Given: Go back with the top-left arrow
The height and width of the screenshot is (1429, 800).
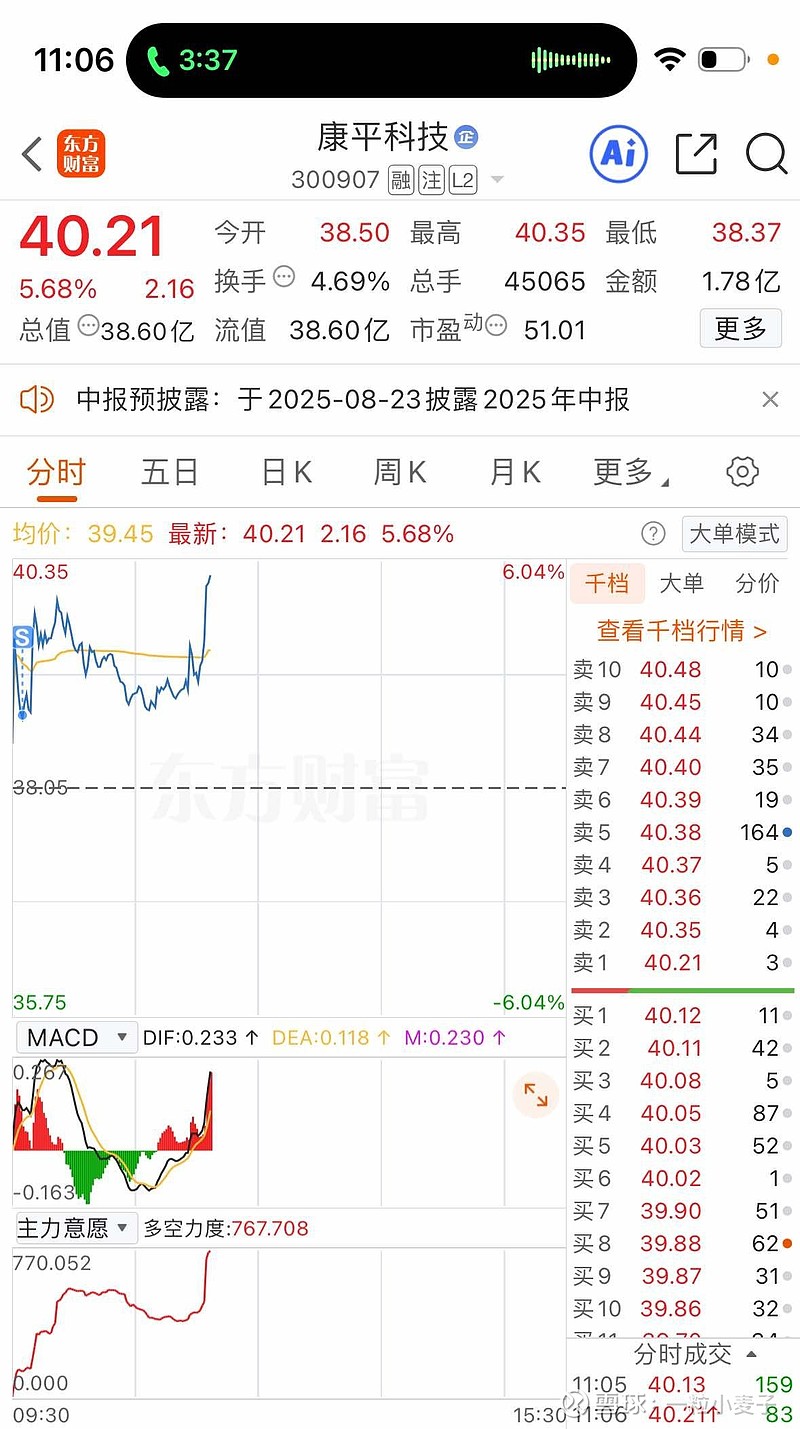Looking at the screenshot, I should point(32,154).
